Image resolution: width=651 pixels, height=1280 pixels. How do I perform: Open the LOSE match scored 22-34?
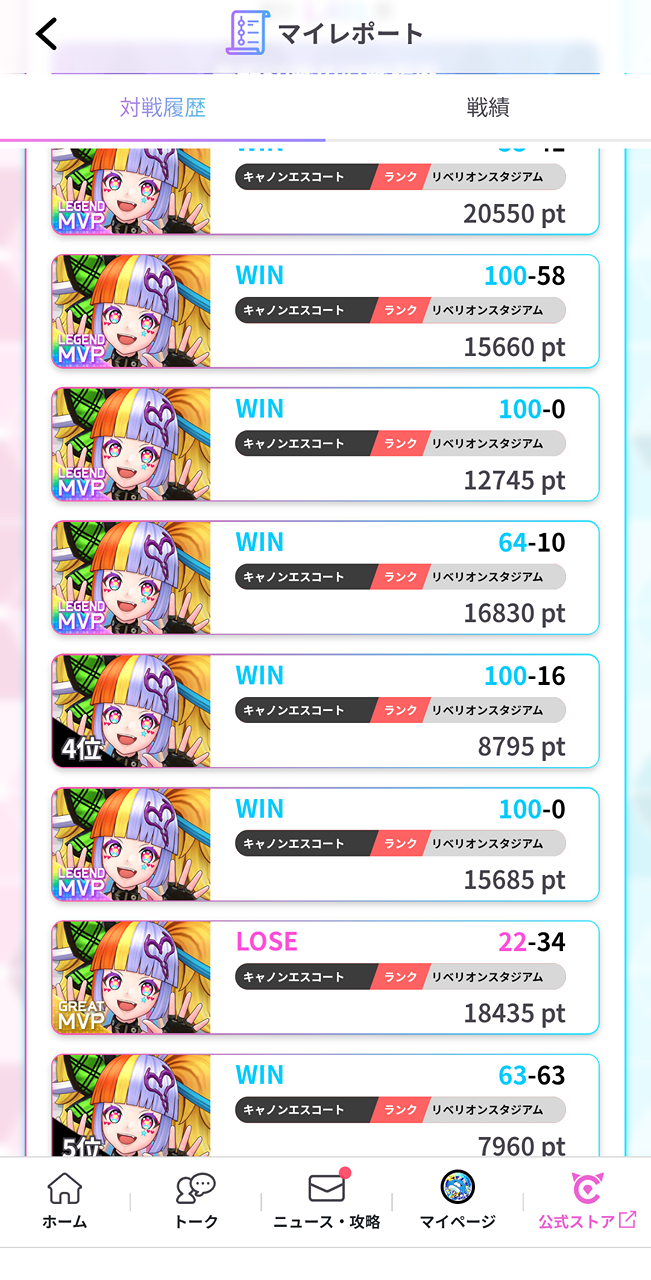(325, 977)
